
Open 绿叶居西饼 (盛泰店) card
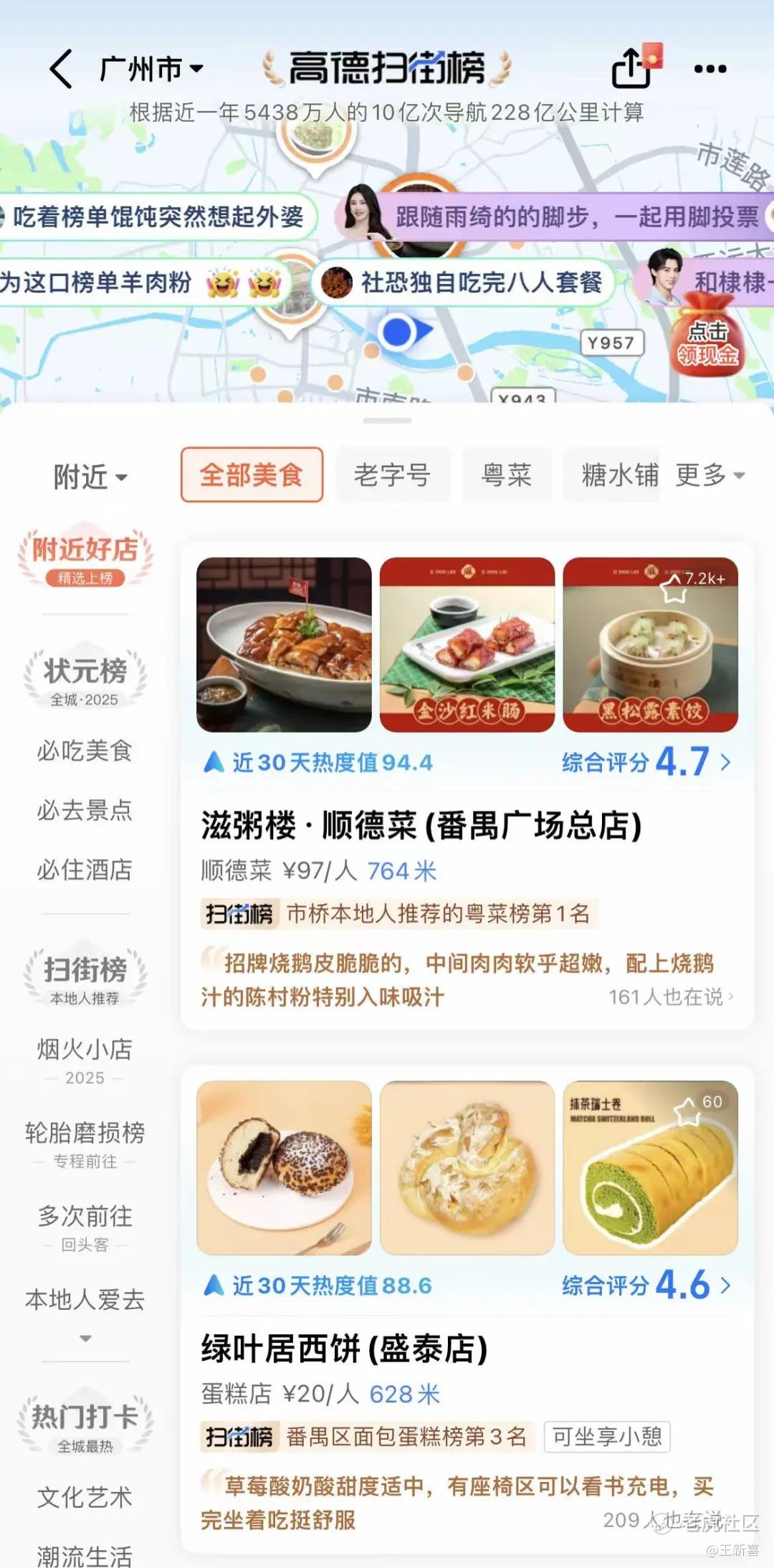[344, 1349]
